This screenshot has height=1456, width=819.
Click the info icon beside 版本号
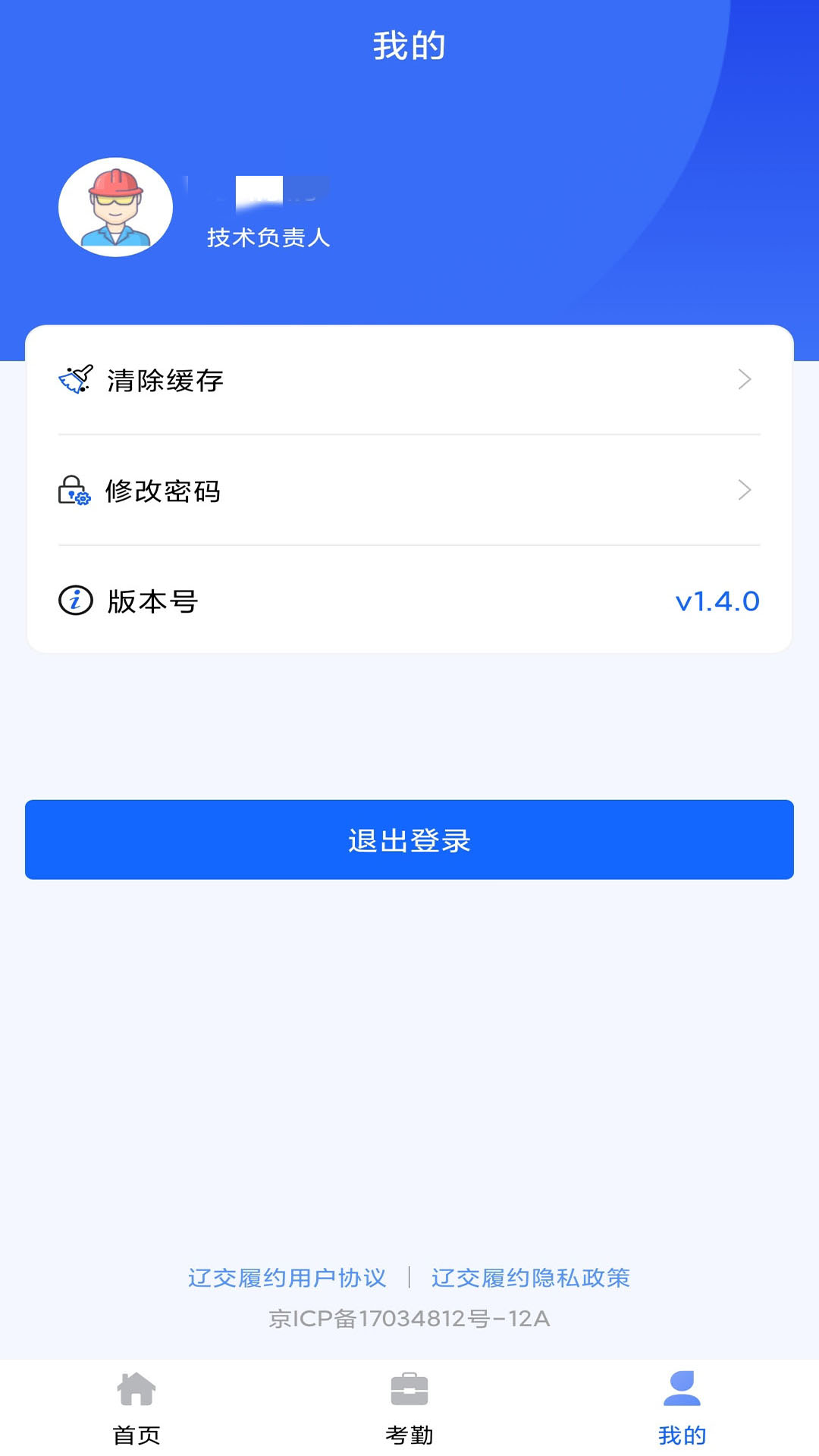pos(74,601)
